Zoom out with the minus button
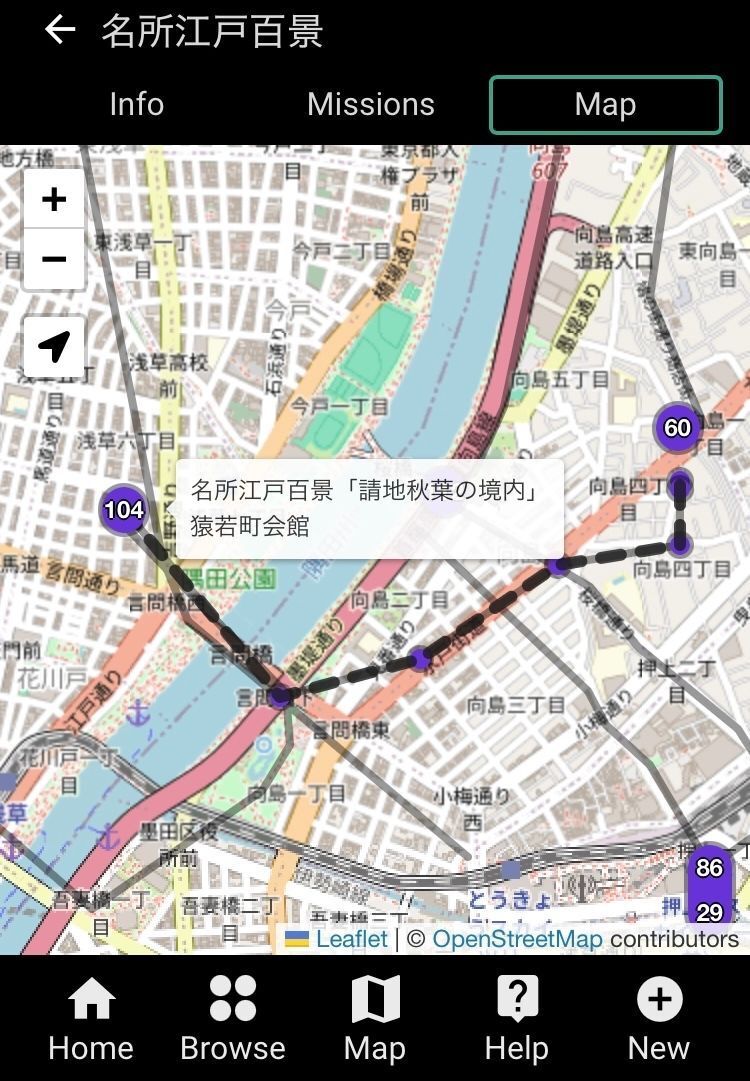 [x=54, y=260]
